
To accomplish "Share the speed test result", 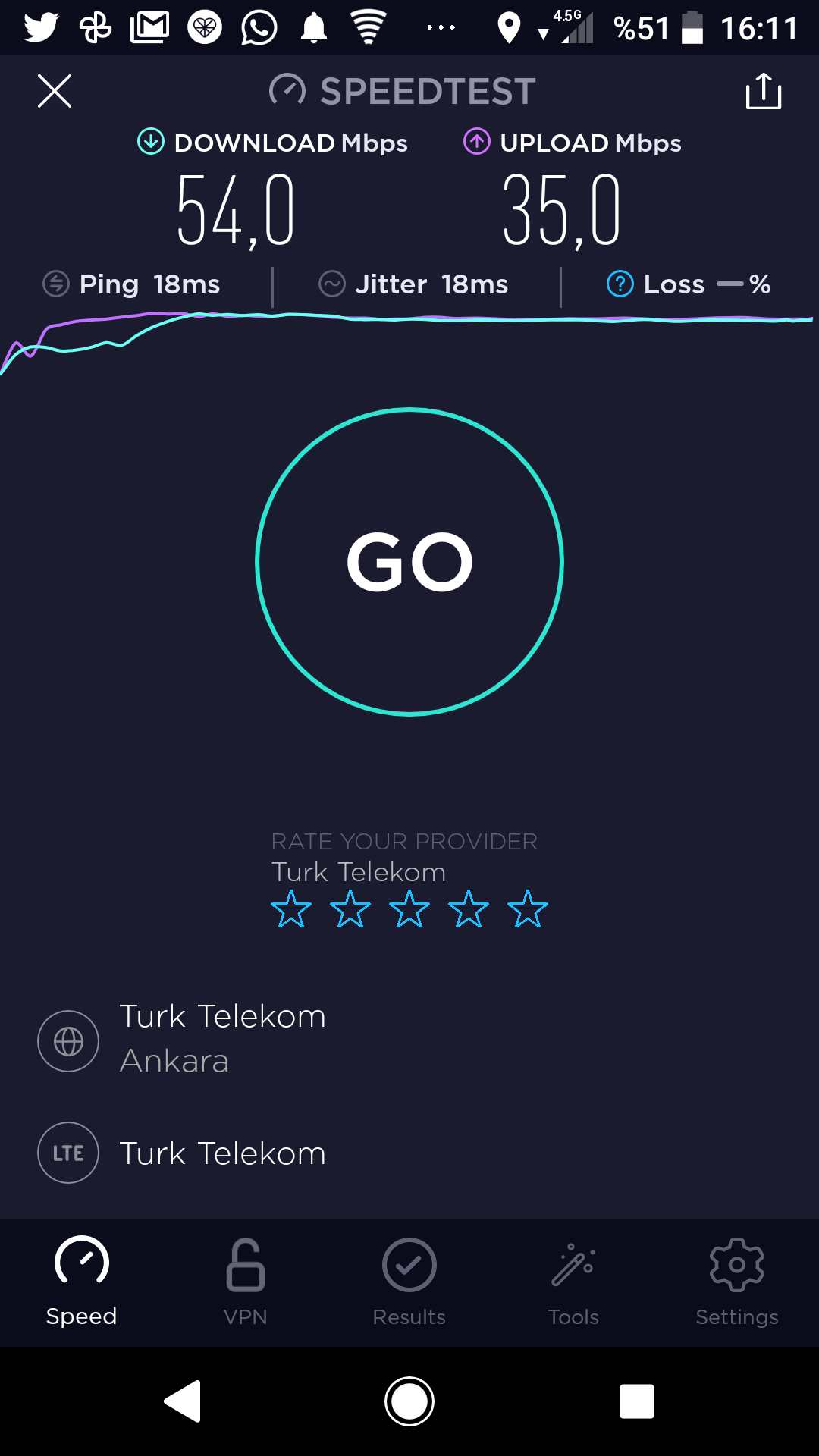I will click(x=764, y=91).
